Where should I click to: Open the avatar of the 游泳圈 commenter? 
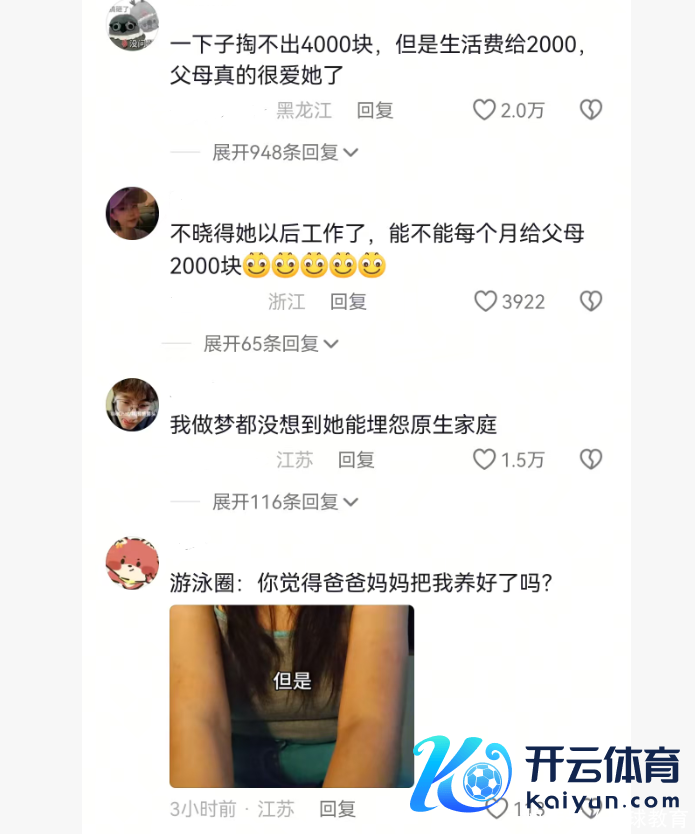coord(132,563)
